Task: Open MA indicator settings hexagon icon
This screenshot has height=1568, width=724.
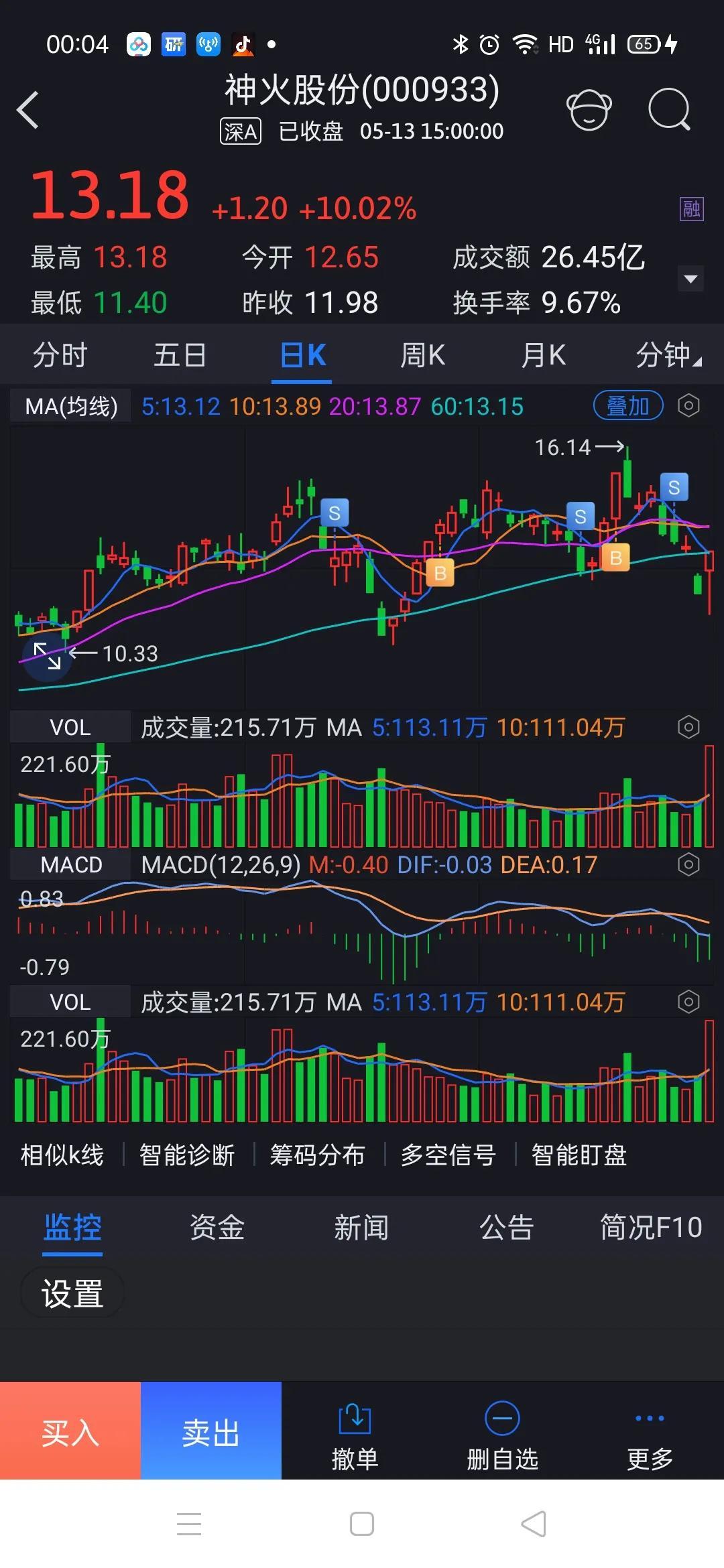Action: coord(688,405)
